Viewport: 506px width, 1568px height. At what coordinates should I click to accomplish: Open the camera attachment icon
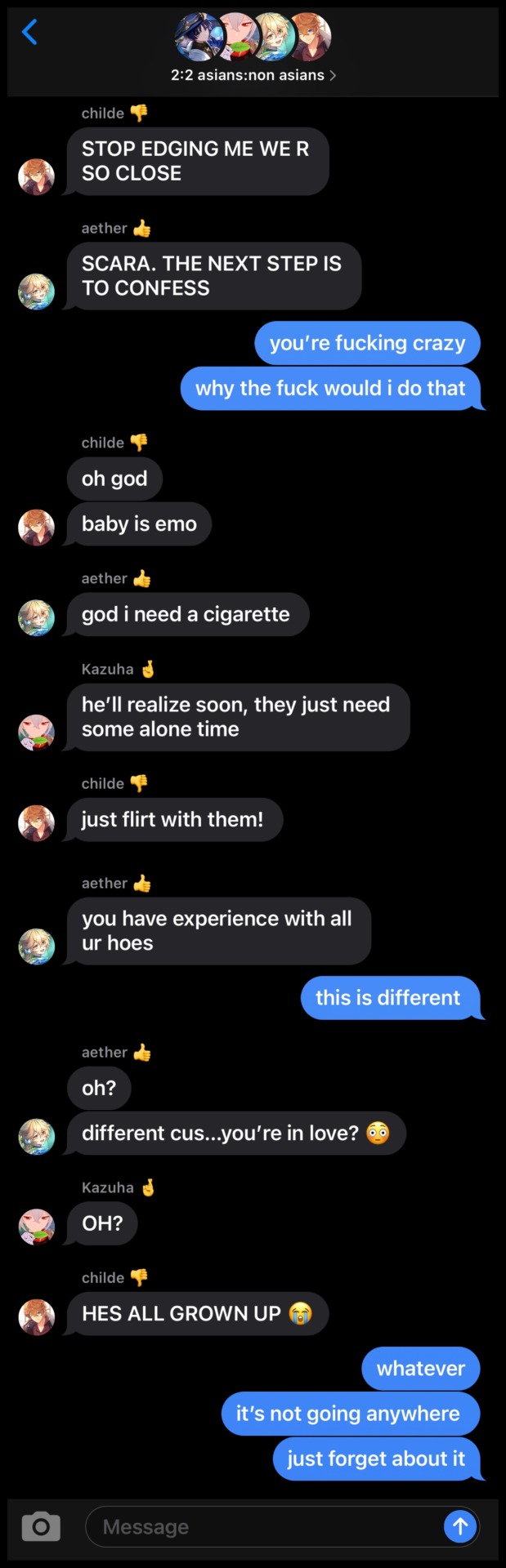point(41,1526)
